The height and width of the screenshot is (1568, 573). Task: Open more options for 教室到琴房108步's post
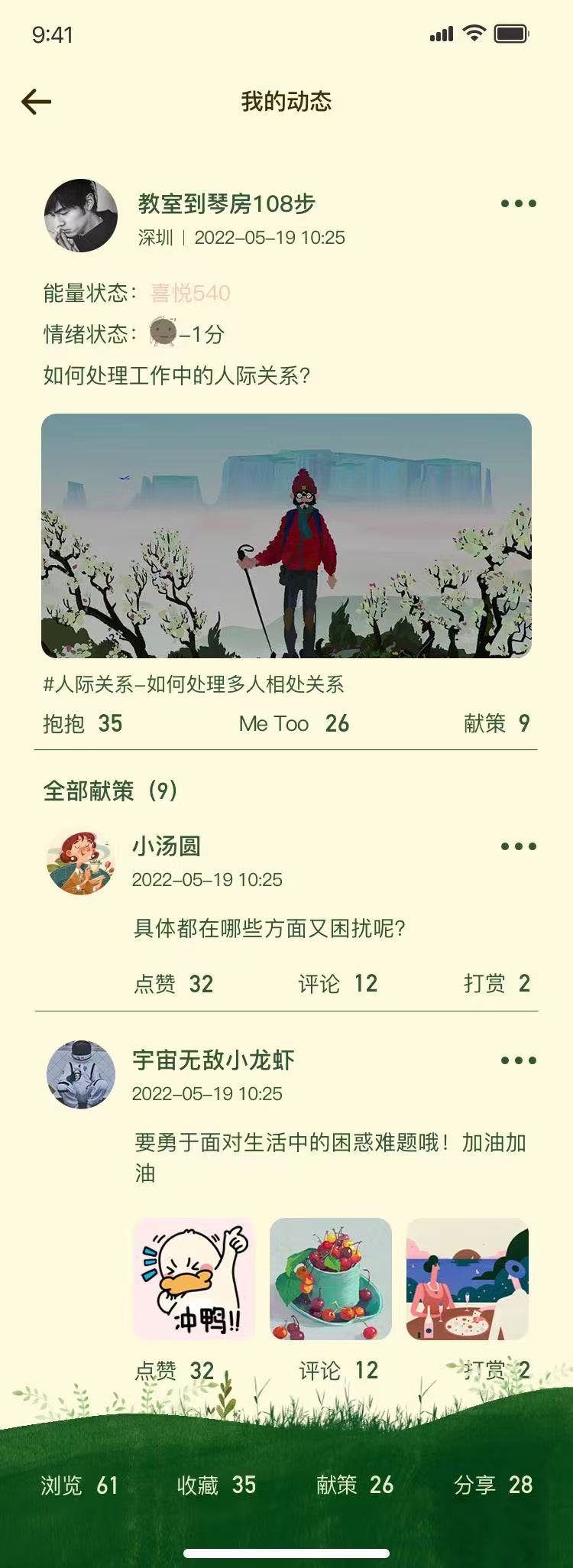click(518, 203)
